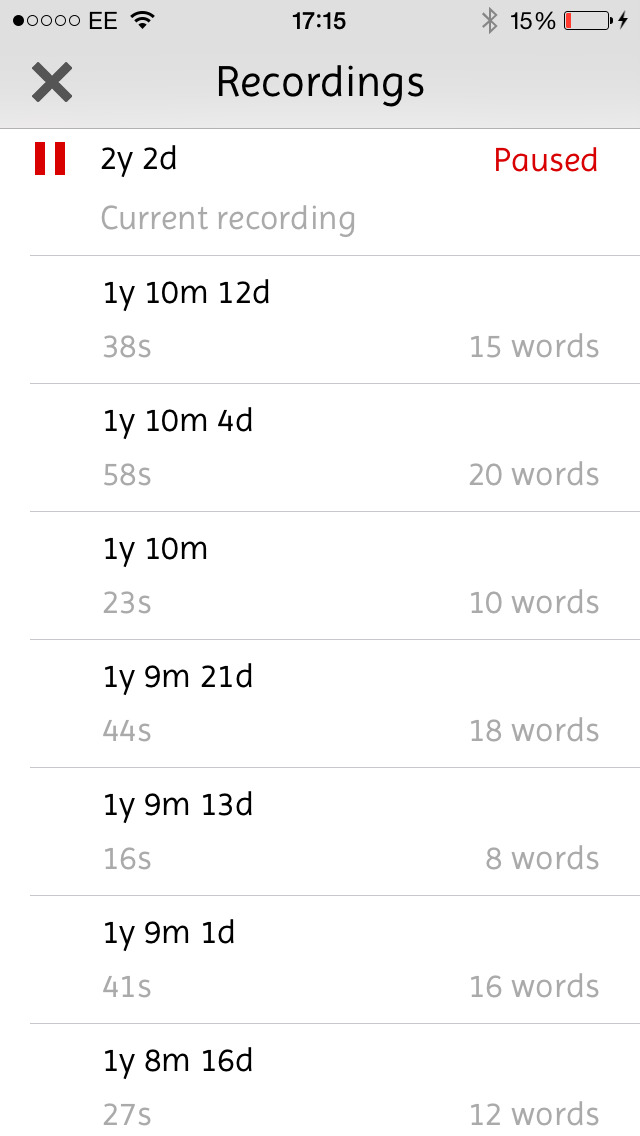
Task: Open the 1y 9m 13d recording
Action: (320, 832)
